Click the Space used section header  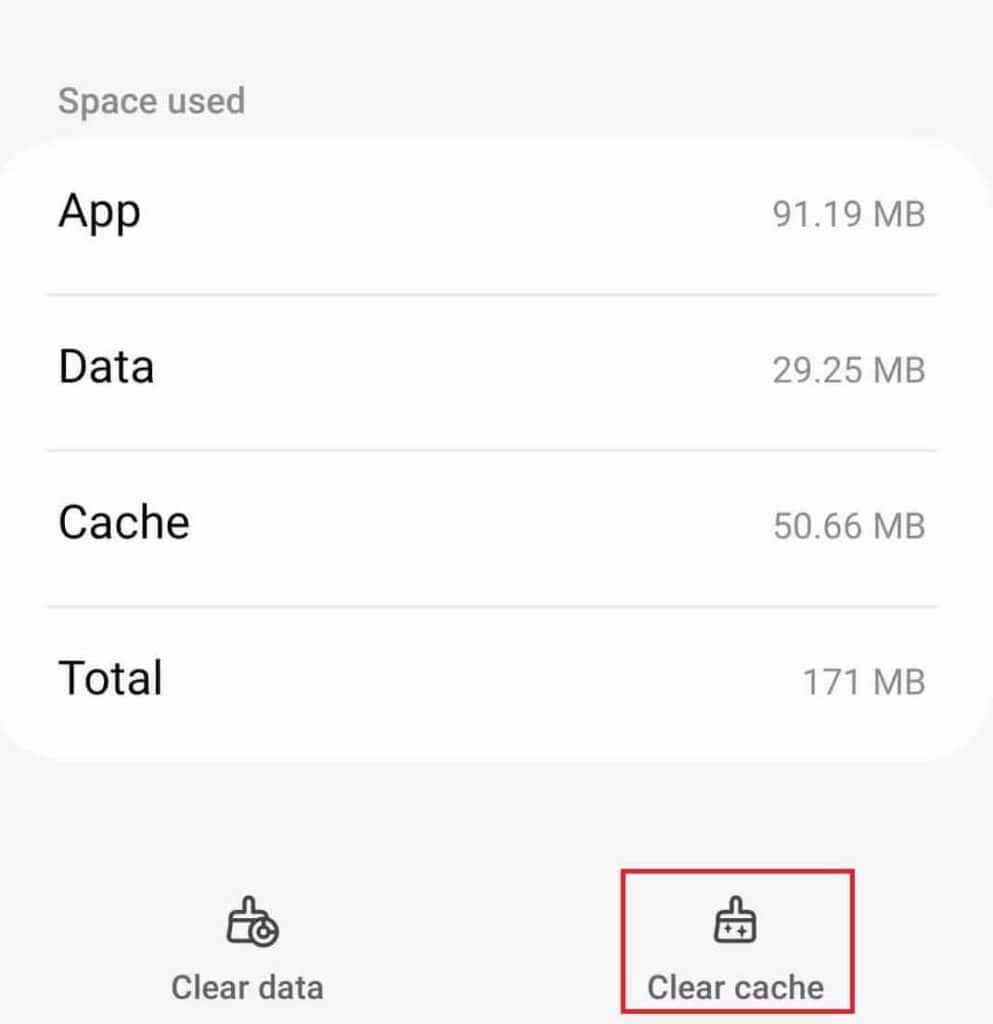[152, 100]
